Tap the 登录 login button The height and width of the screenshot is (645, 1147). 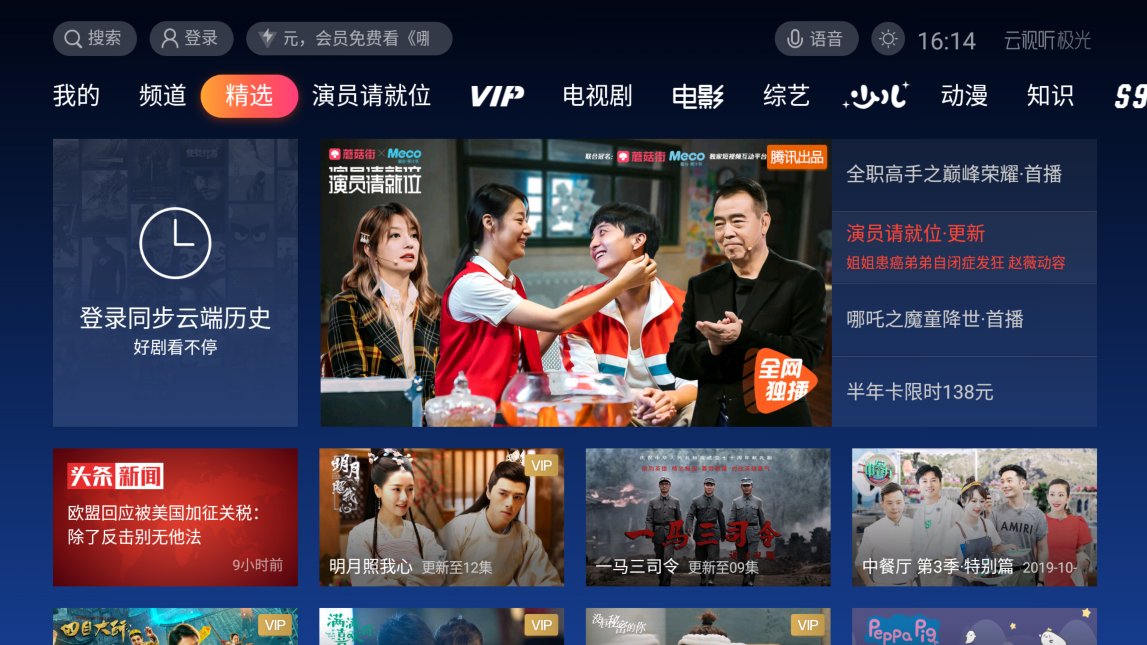tap(191, 39)
